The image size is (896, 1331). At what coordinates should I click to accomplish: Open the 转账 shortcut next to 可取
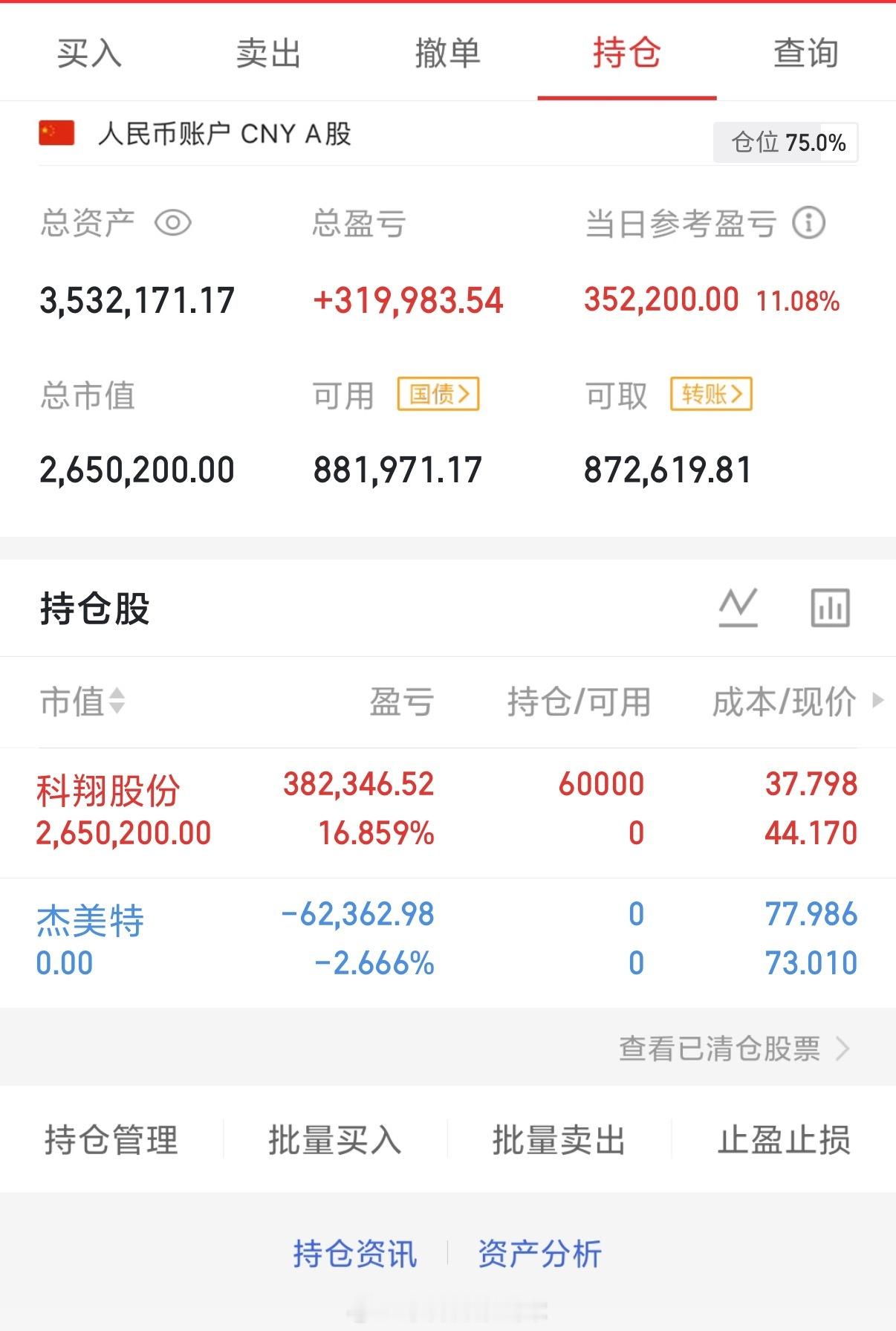pos(711,396)
